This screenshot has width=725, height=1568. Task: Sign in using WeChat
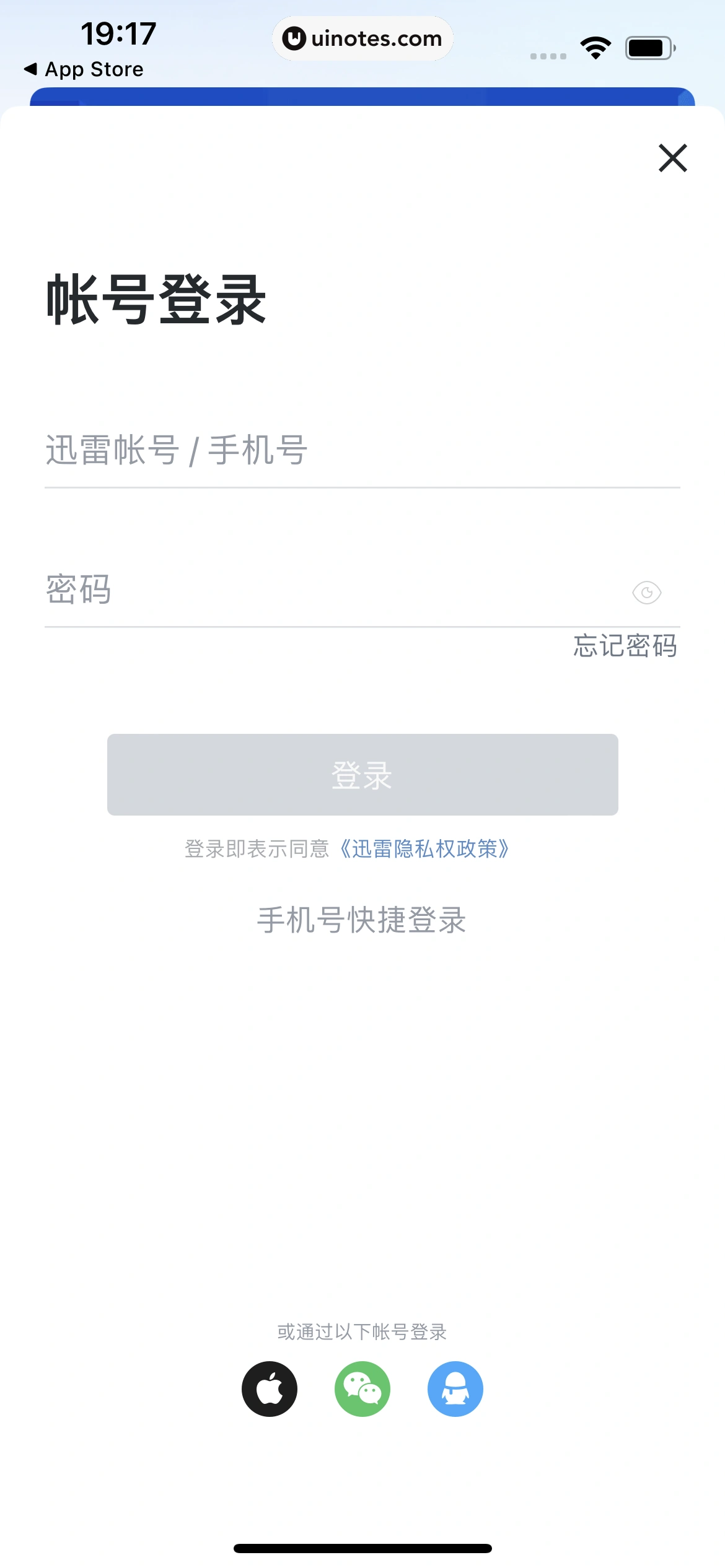[362, 1390]
